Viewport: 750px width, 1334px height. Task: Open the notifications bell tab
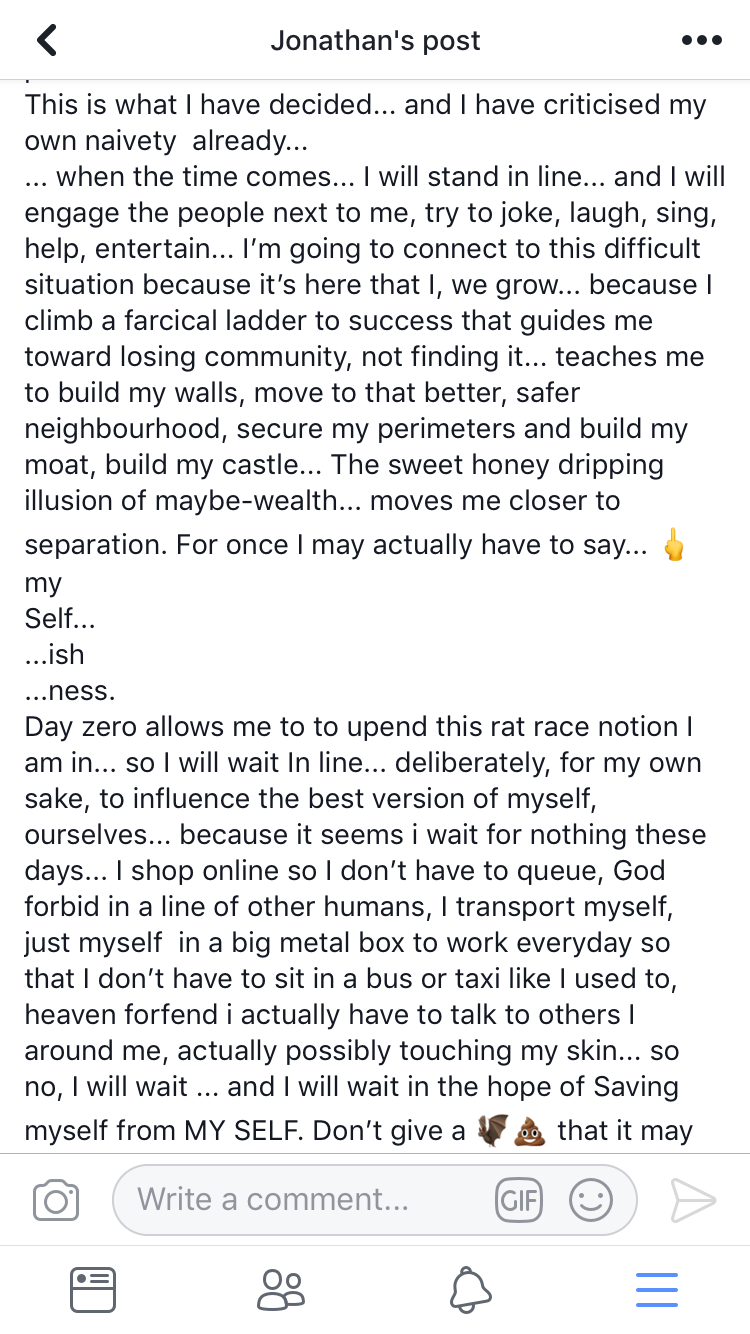tap(470, 1290)
